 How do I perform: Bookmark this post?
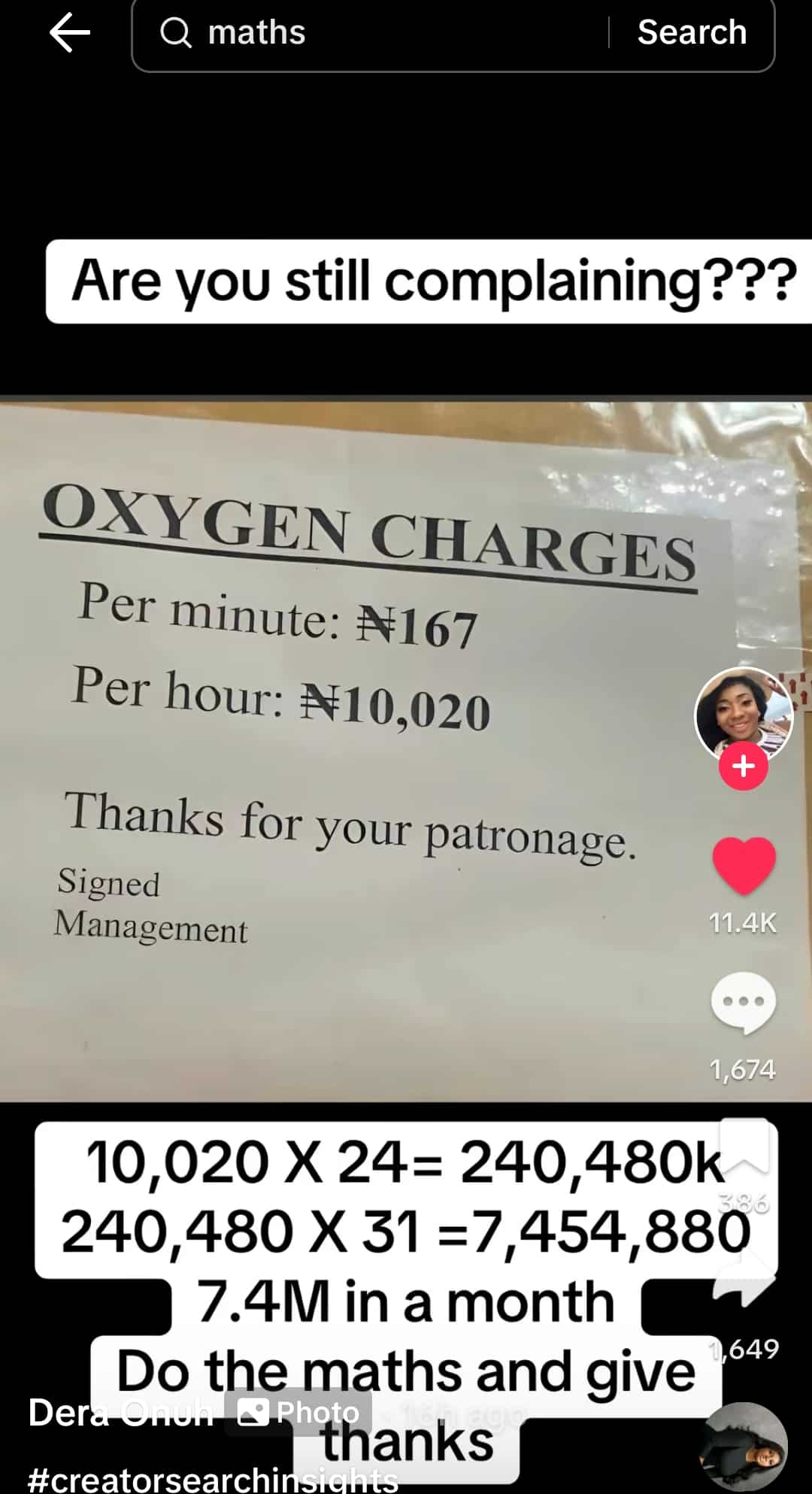coord(744,1146)
